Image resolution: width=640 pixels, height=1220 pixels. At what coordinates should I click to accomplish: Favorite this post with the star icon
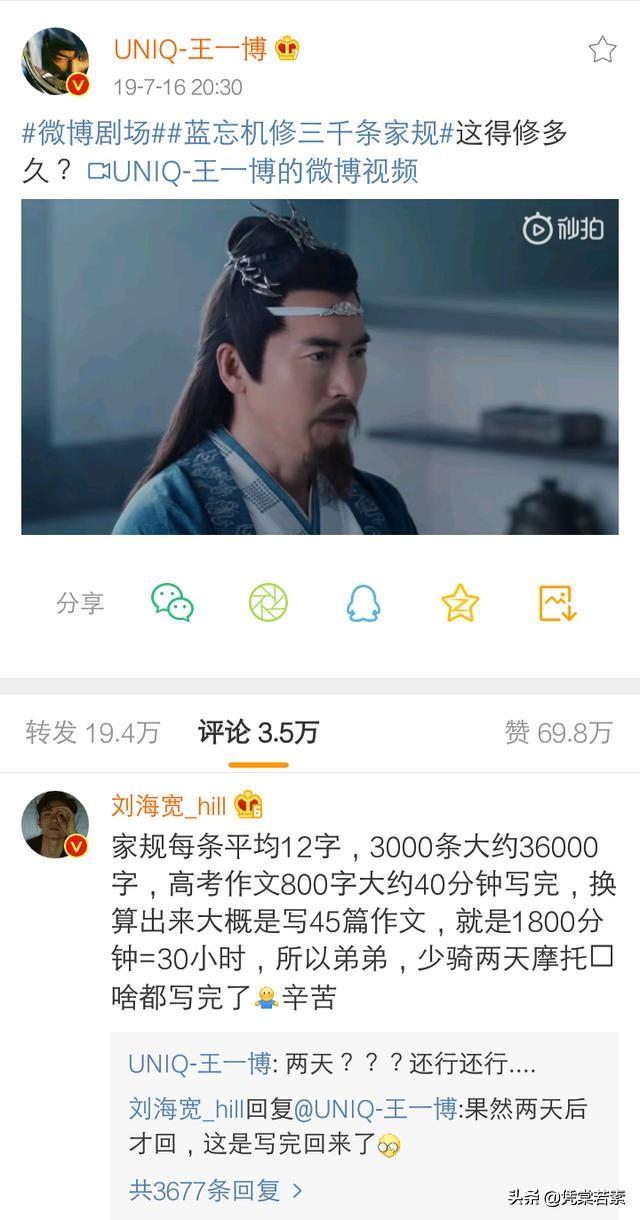point(602,50)
